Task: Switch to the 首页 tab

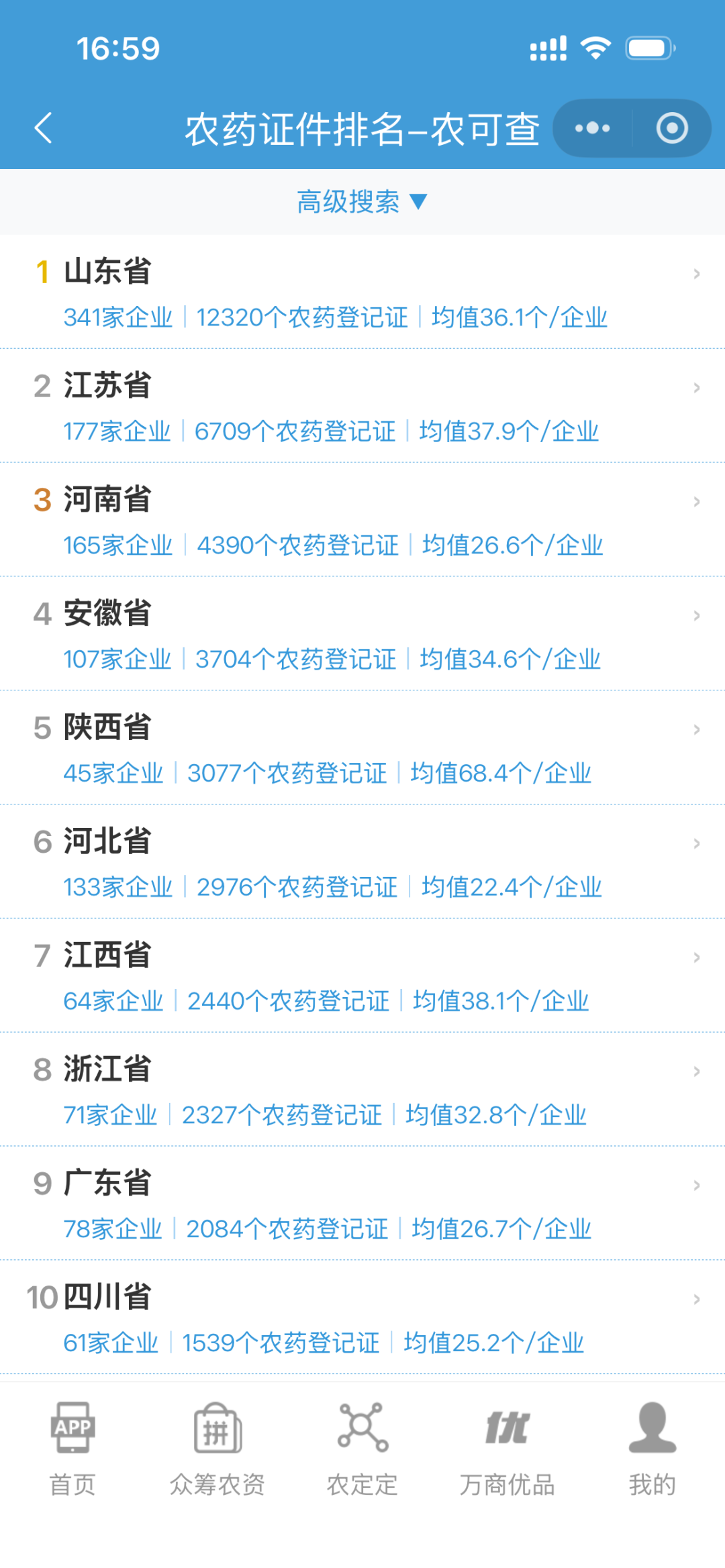Action: [x=72, y=1448]
